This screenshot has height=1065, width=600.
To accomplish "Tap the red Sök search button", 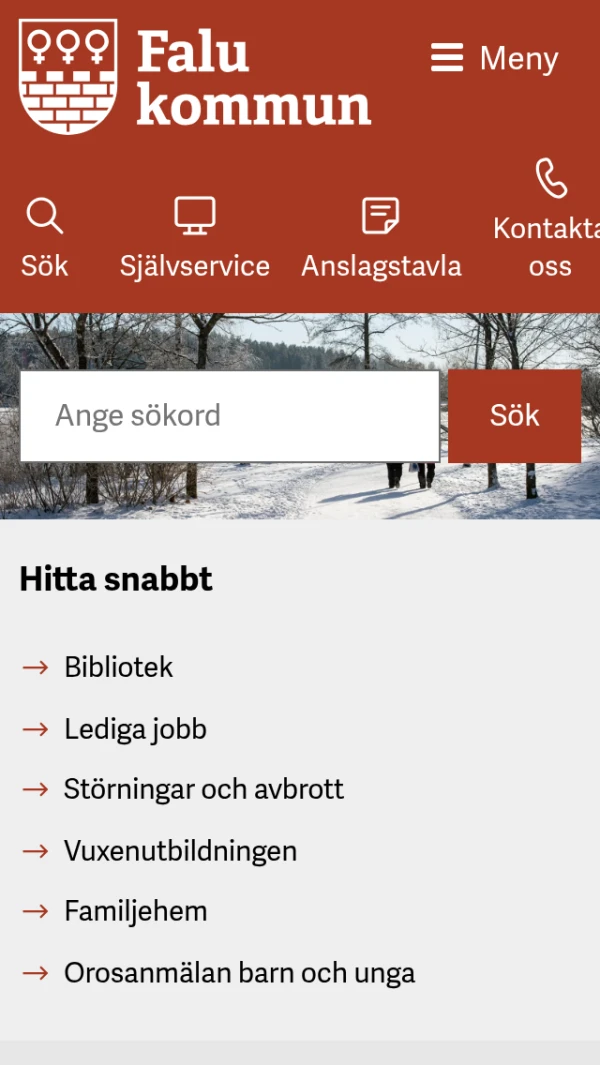I will (514, 416).
